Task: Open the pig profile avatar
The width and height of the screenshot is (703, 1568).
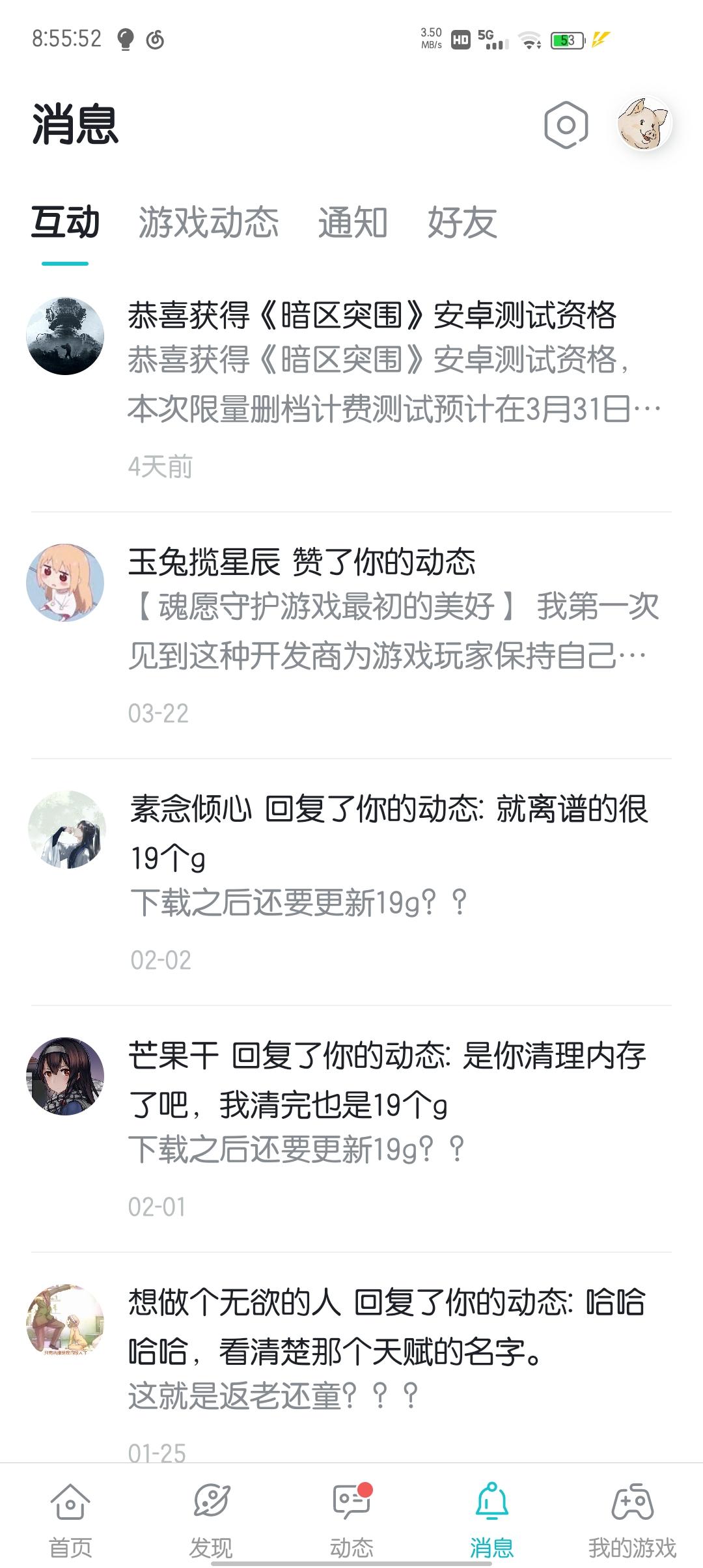Action: pyautogui.click(x=644, y=124)
